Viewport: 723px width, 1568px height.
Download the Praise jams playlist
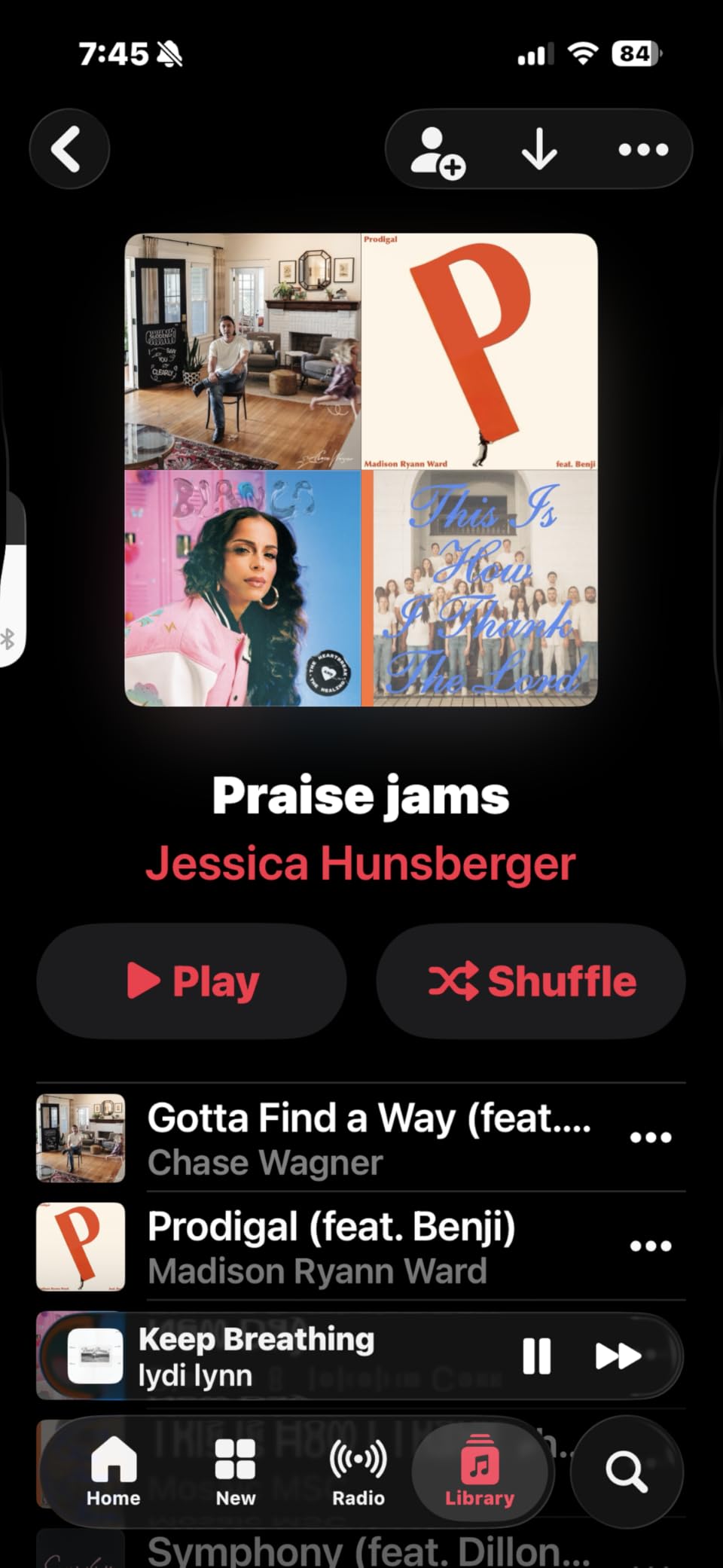click(x=539, y=150)
